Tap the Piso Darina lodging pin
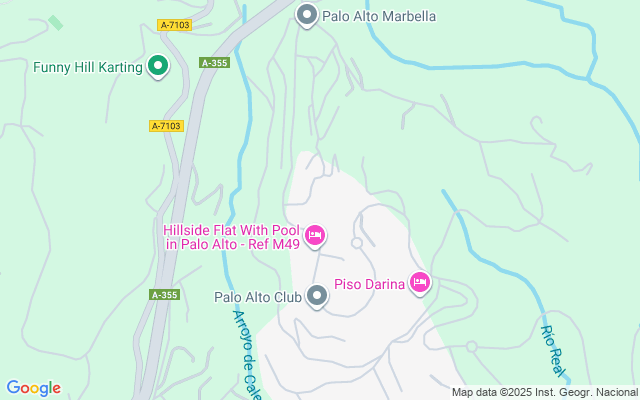The image size is (640, 400). pyautogui.click(x=420, y=284)
